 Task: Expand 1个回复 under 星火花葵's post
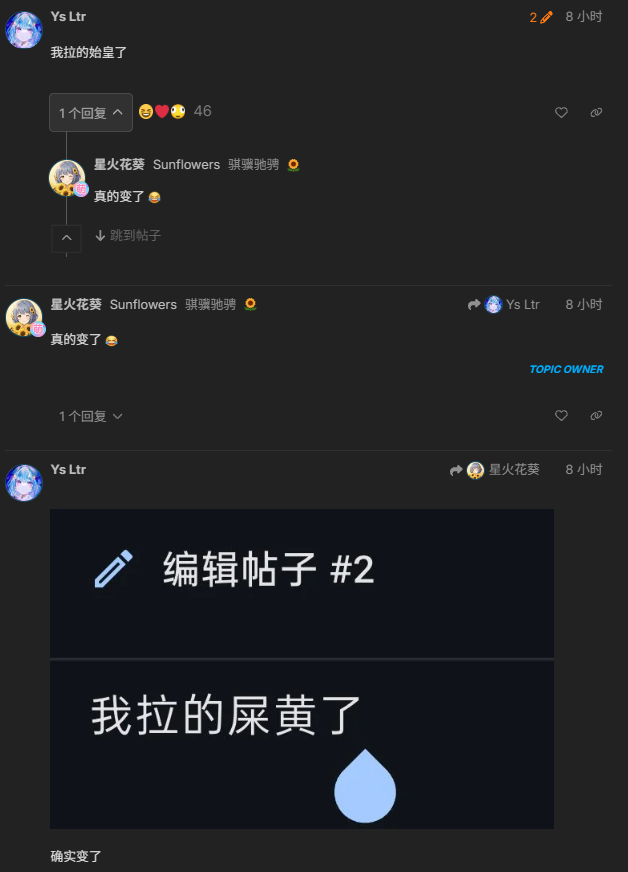click(91, 416)
